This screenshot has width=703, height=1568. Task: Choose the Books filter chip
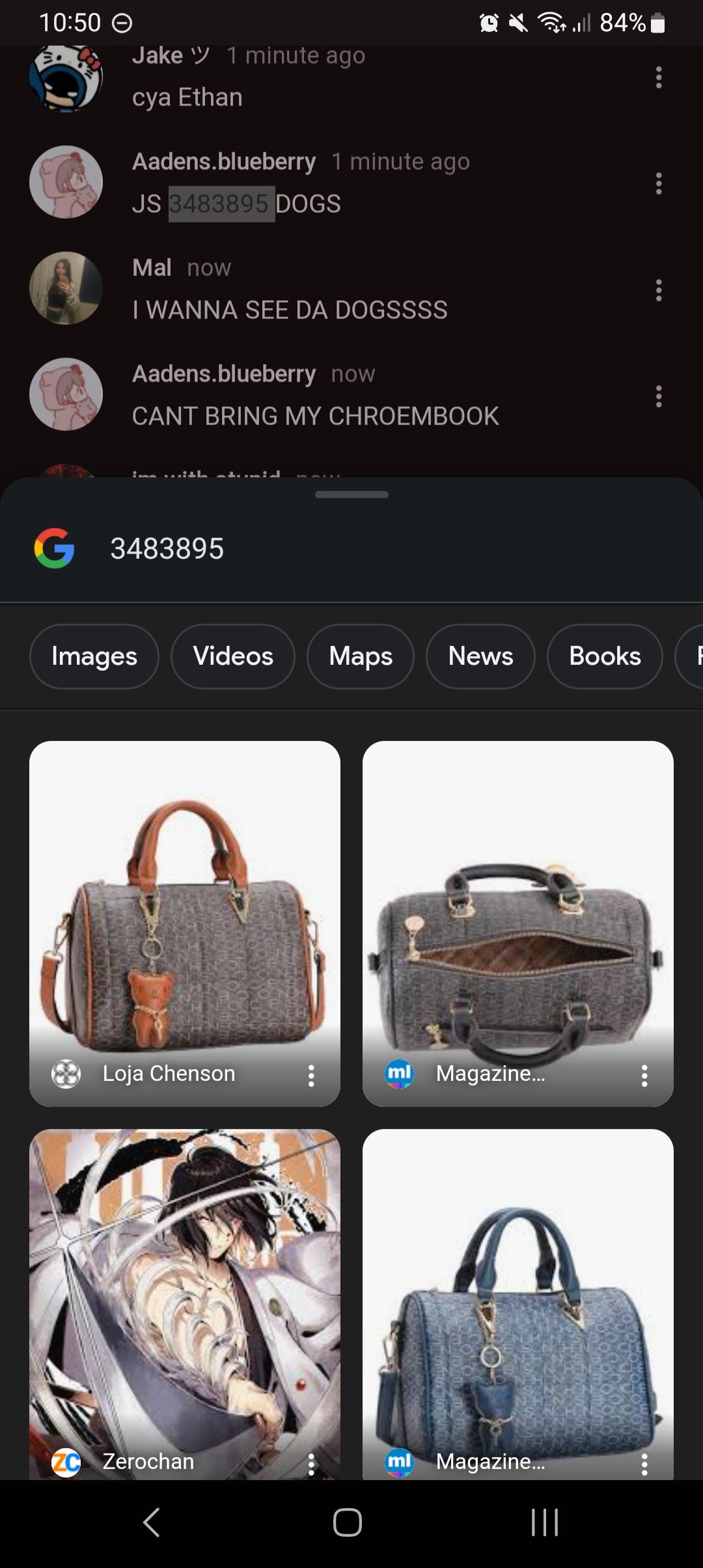coord(605,656)
